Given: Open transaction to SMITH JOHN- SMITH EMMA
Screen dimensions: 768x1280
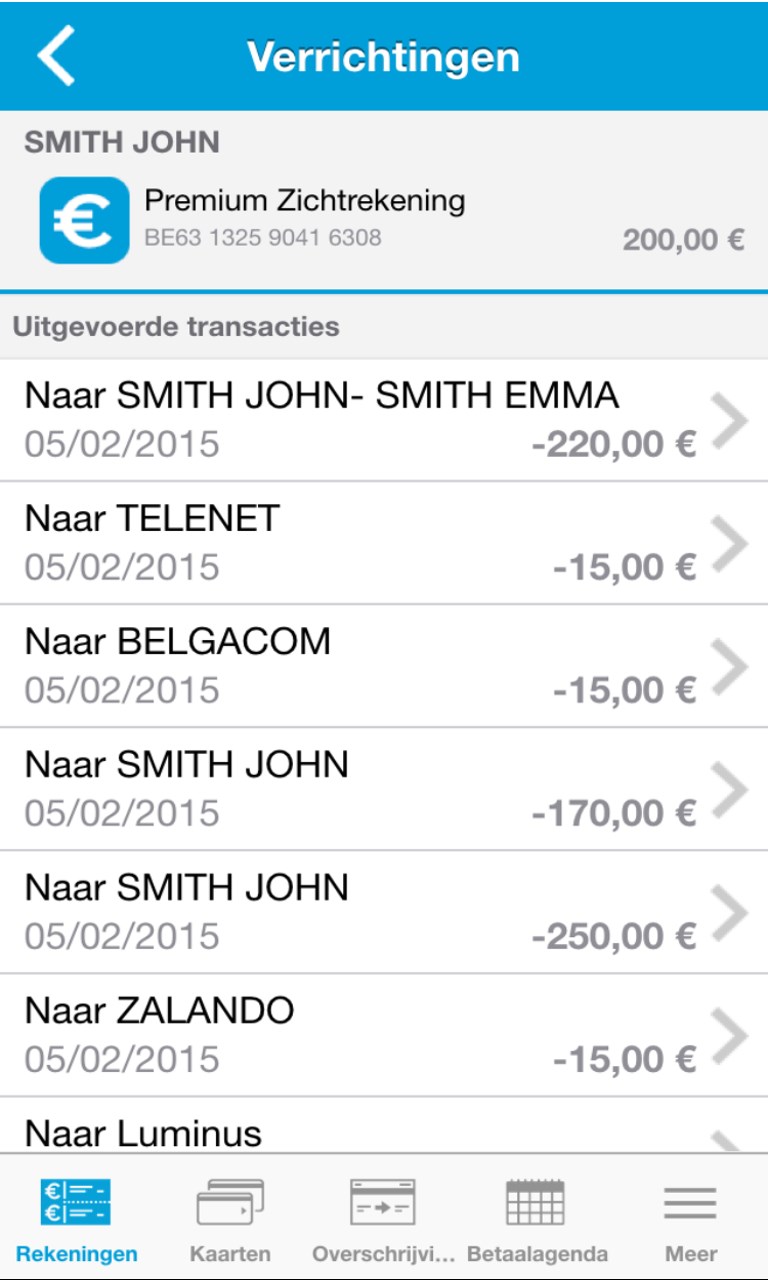Looking at the screenshot, I should tap(384, 420).
